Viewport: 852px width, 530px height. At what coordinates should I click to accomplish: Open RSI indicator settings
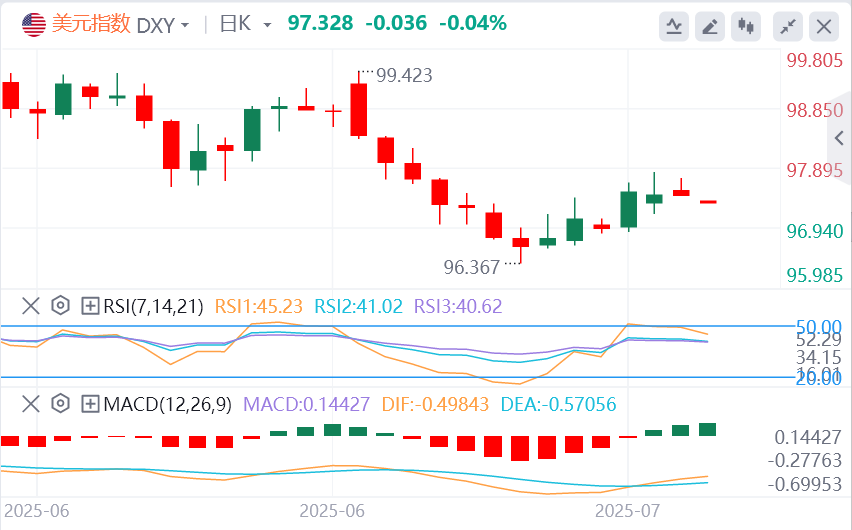(x=60, y=306)
